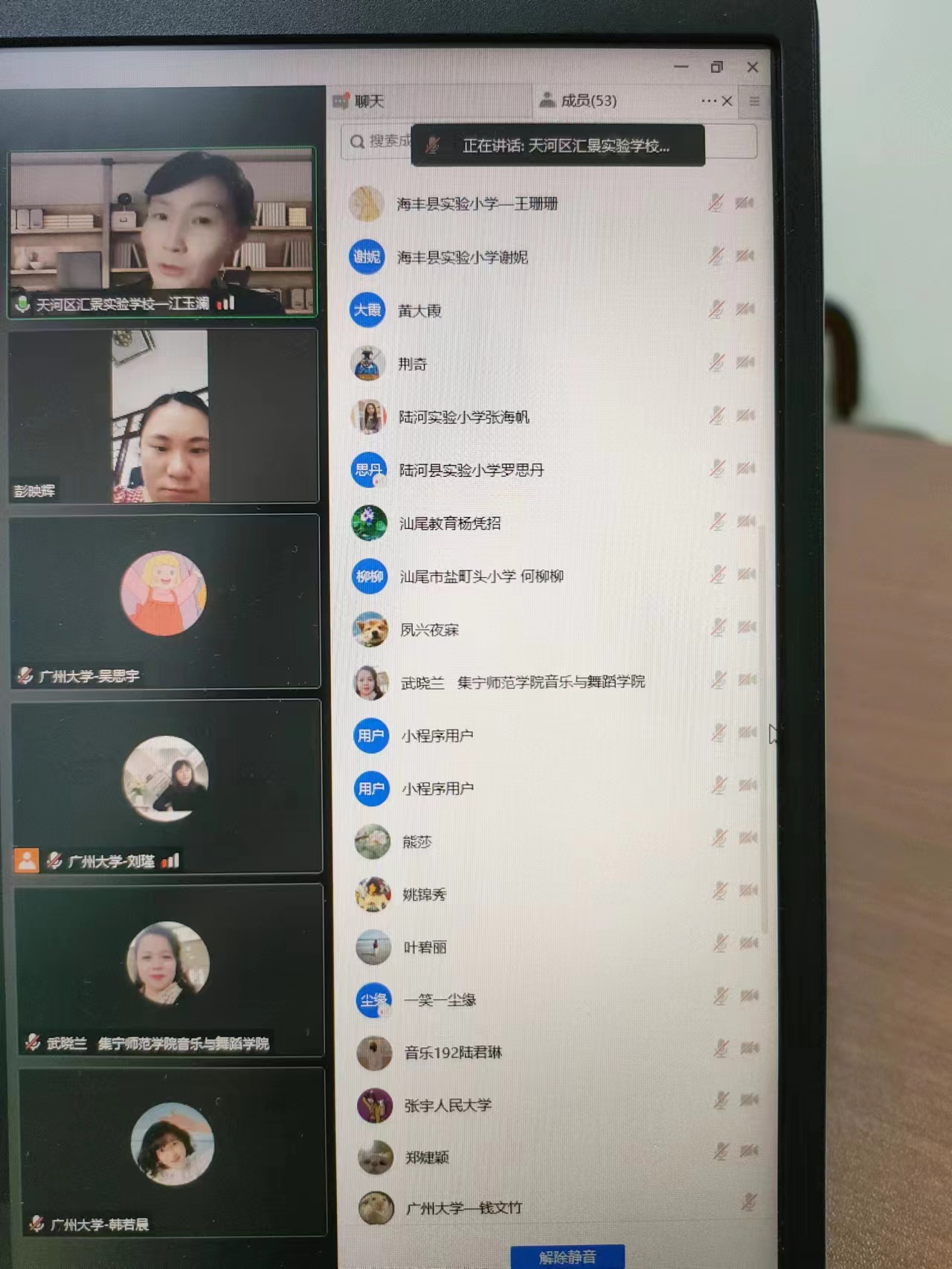Screen dimensions: 952x1269
Task: Open member row 广州大学—钱文竹
Action: click(x=463, y=1208)
